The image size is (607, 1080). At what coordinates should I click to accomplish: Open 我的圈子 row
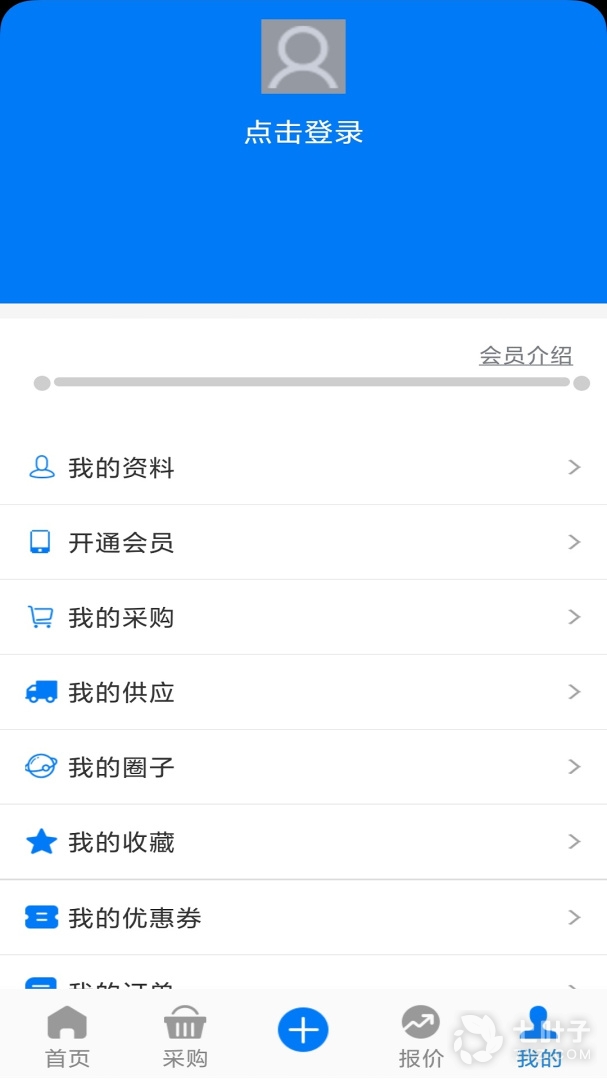point(303,767)
